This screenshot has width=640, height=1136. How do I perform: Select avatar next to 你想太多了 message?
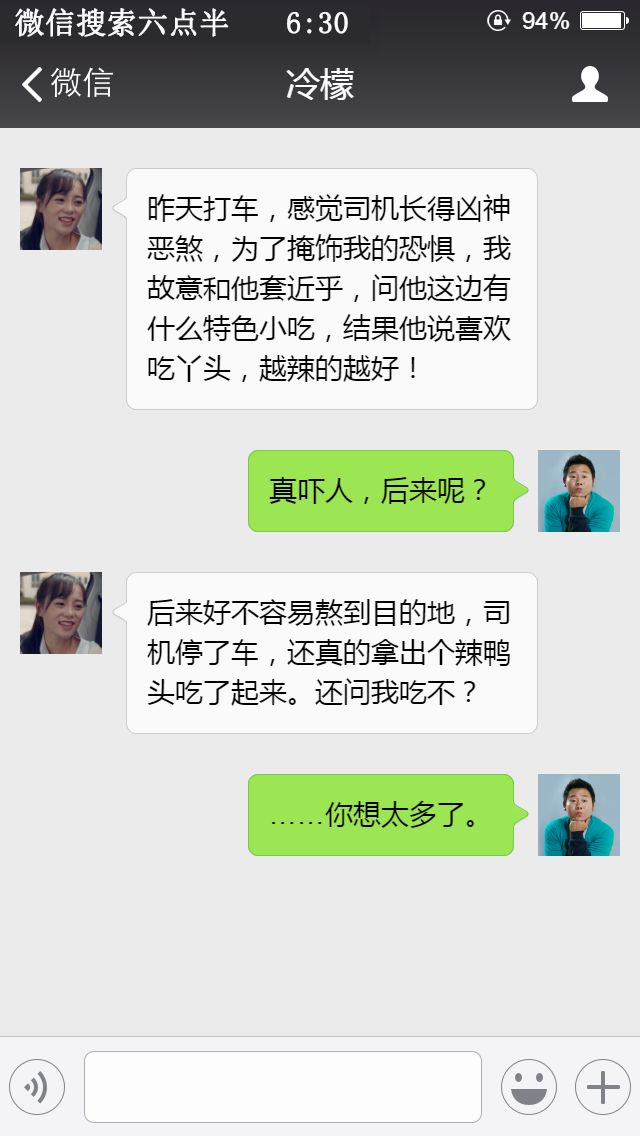[x=579, y=815]
